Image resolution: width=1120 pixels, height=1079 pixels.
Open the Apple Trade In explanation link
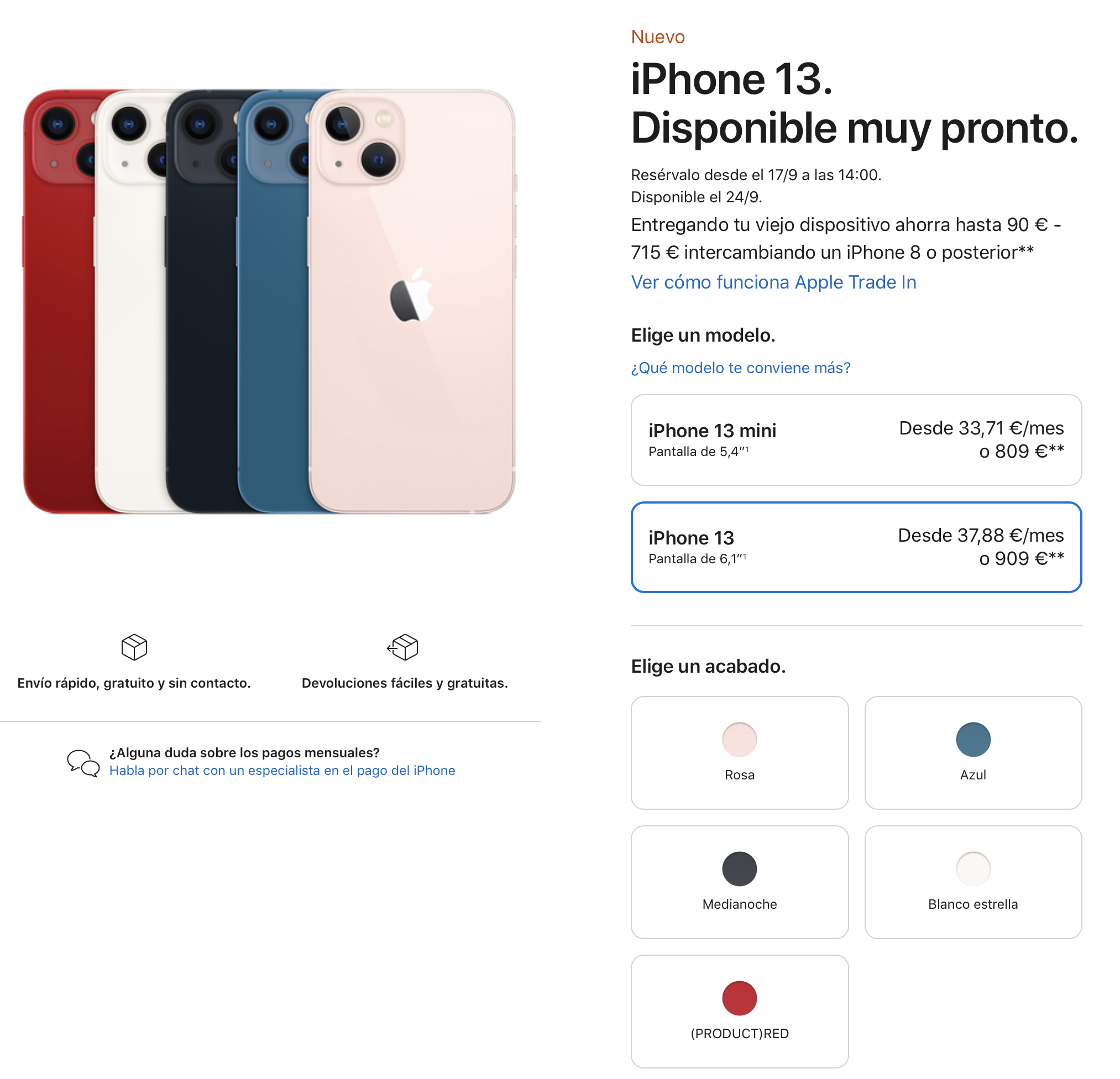(773, 282)
